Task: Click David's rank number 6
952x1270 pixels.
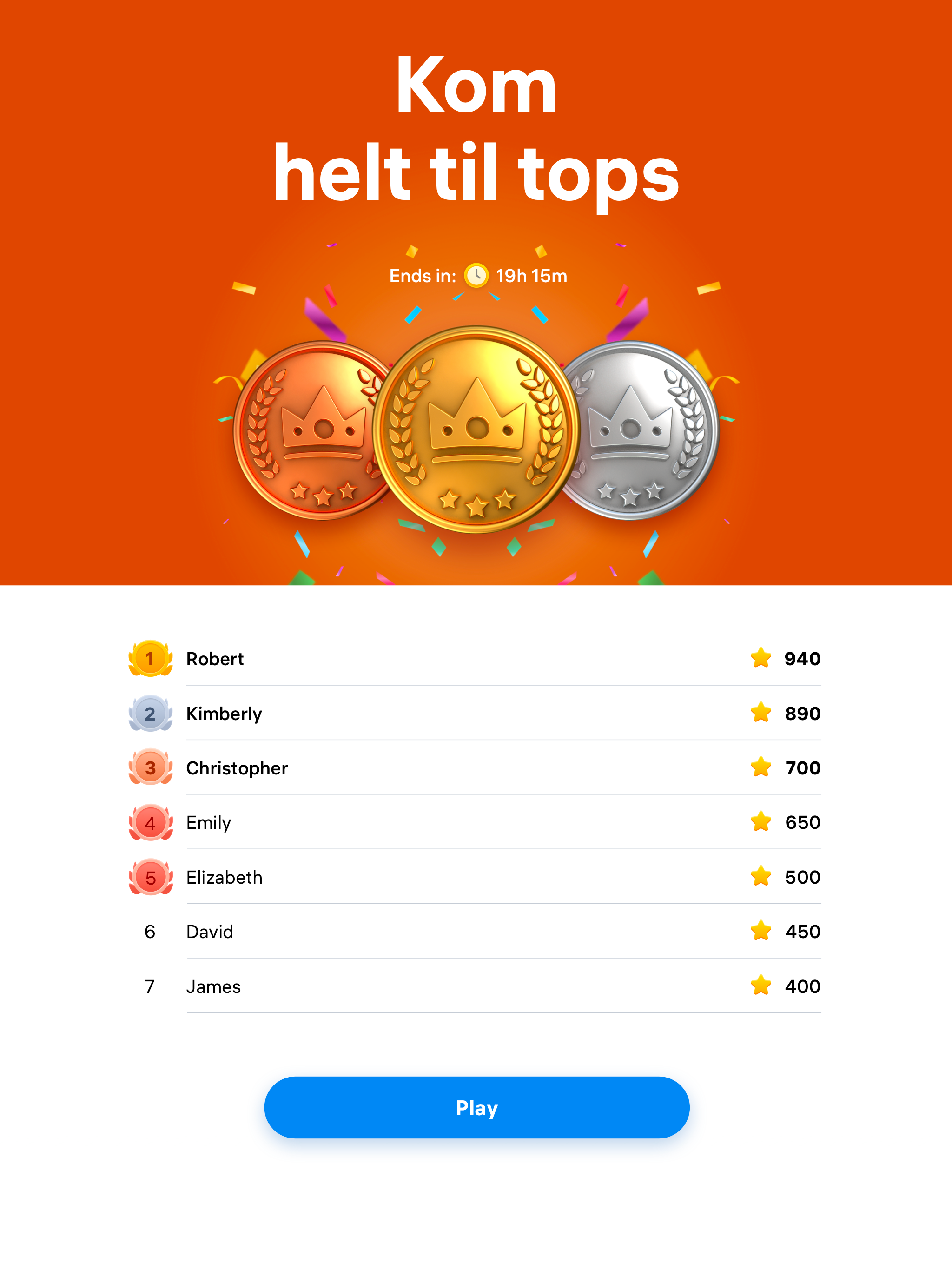Action: (151, 931)
